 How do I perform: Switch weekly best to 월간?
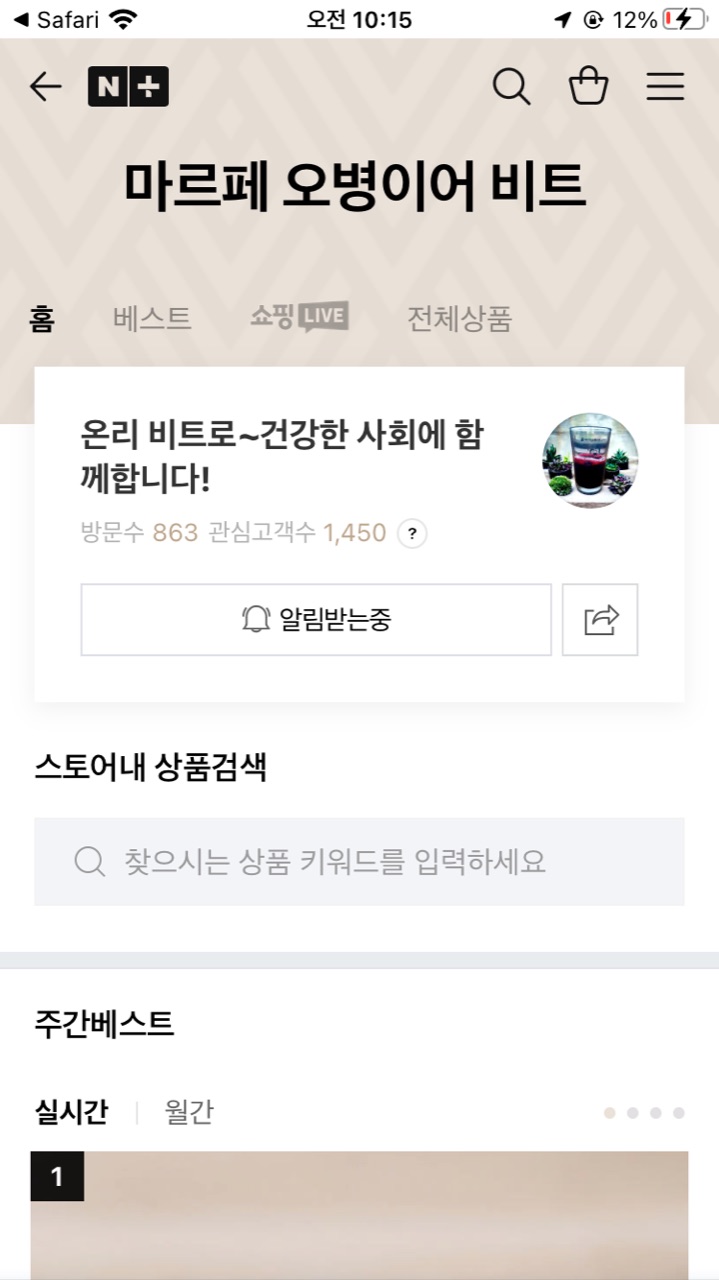click(x=189, y=1112)
